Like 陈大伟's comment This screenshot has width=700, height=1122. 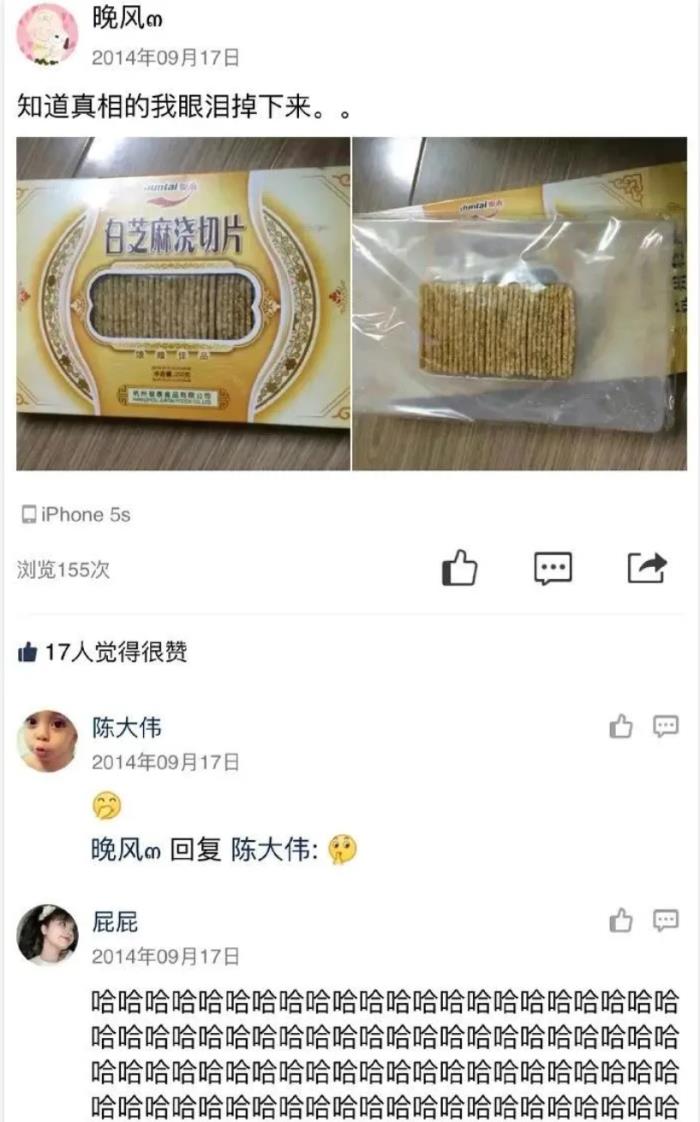(x=621, y=727)
